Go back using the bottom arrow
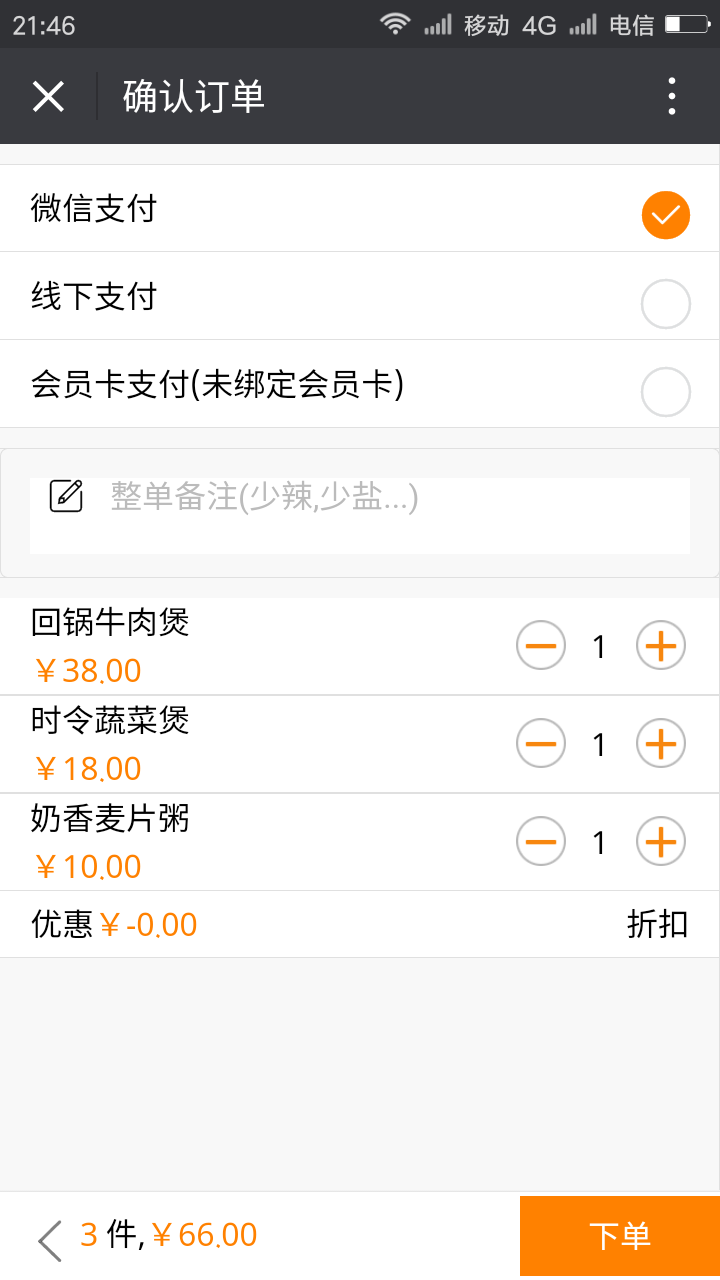This screenshot has width=720, height=1280. click(50, 1240)
